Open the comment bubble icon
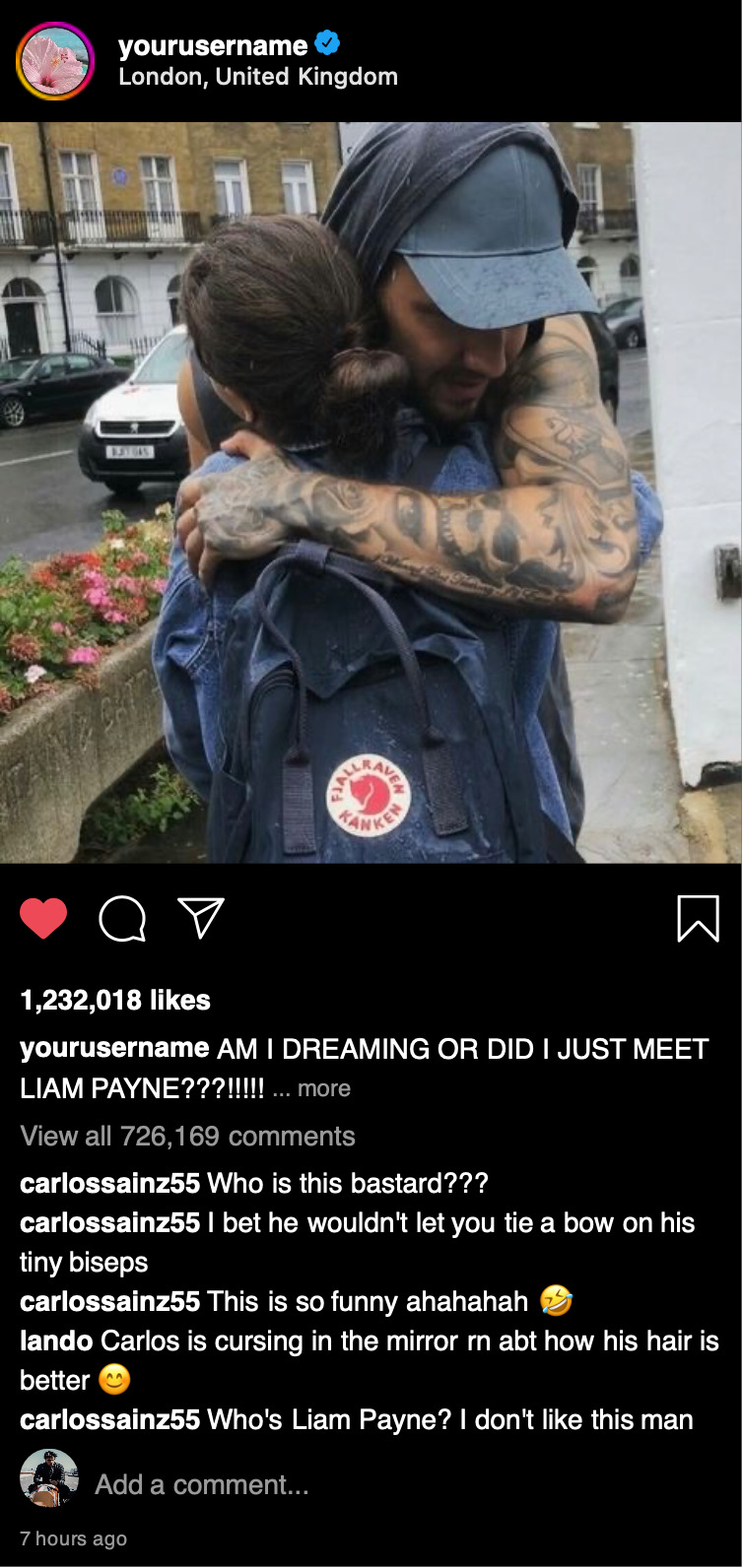This screenshot has width=743, height=1568. click(x=122, y=919)
